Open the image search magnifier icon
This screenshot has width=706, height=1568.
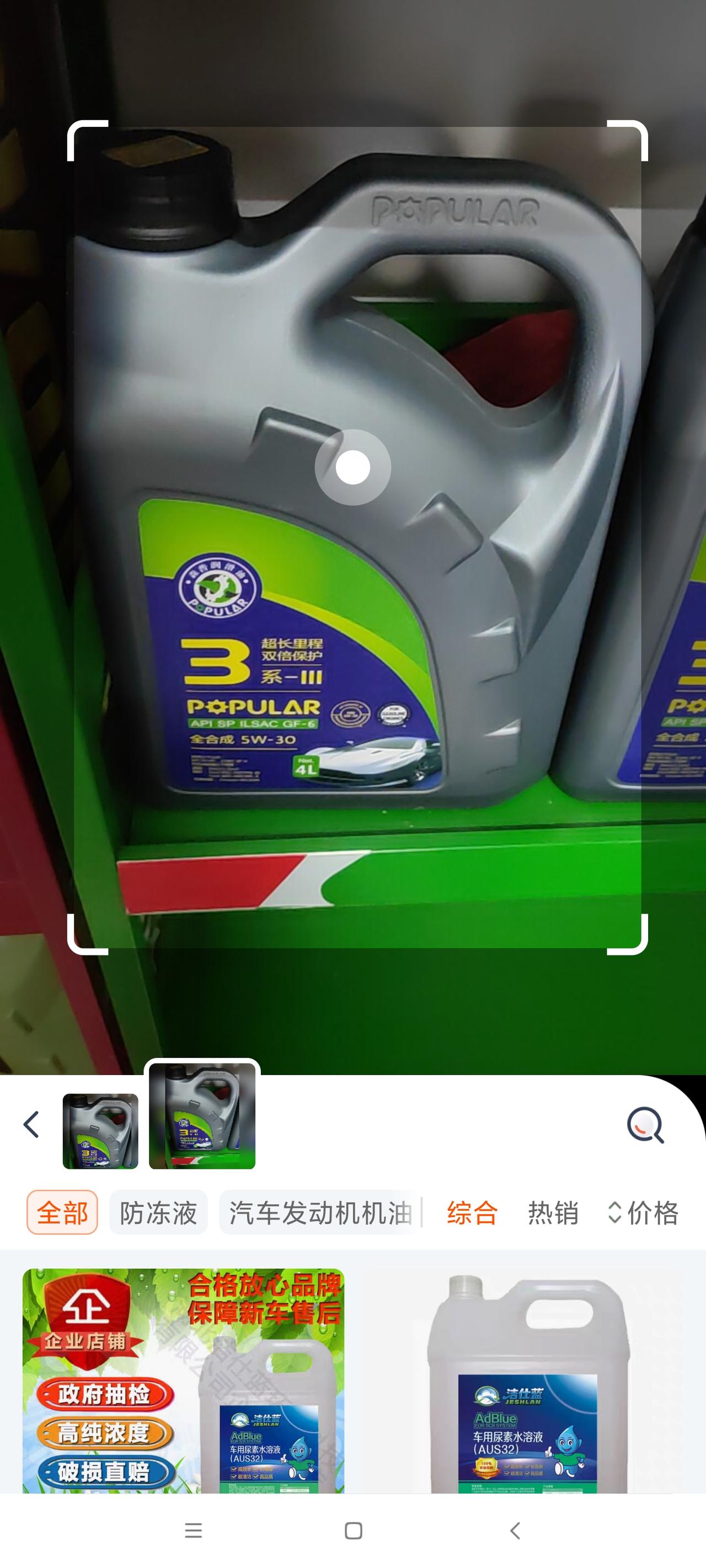click(x=644, y=1125)
